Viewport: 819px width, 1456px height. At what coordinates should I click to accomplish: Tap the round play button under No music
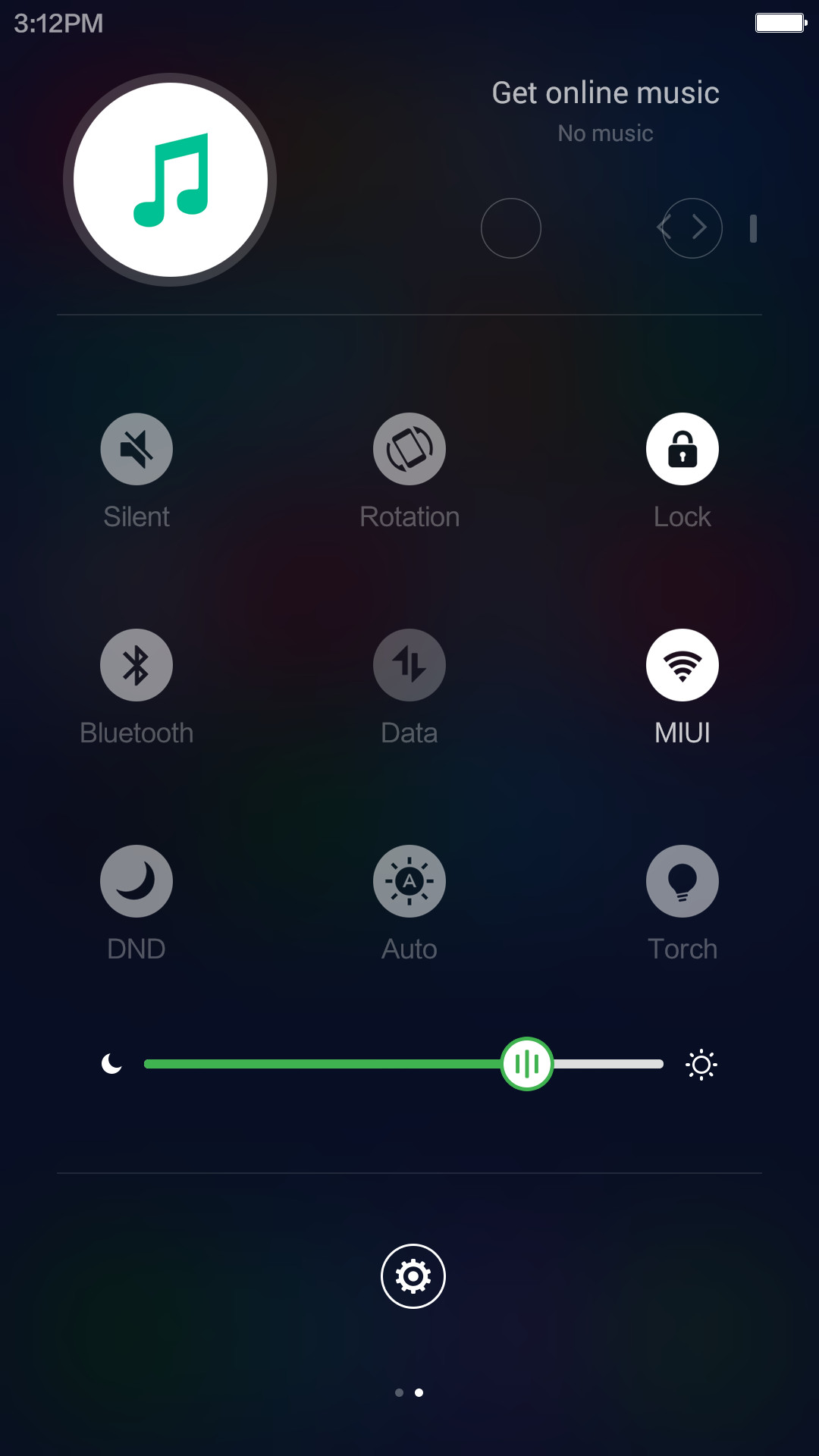(511, 228)
